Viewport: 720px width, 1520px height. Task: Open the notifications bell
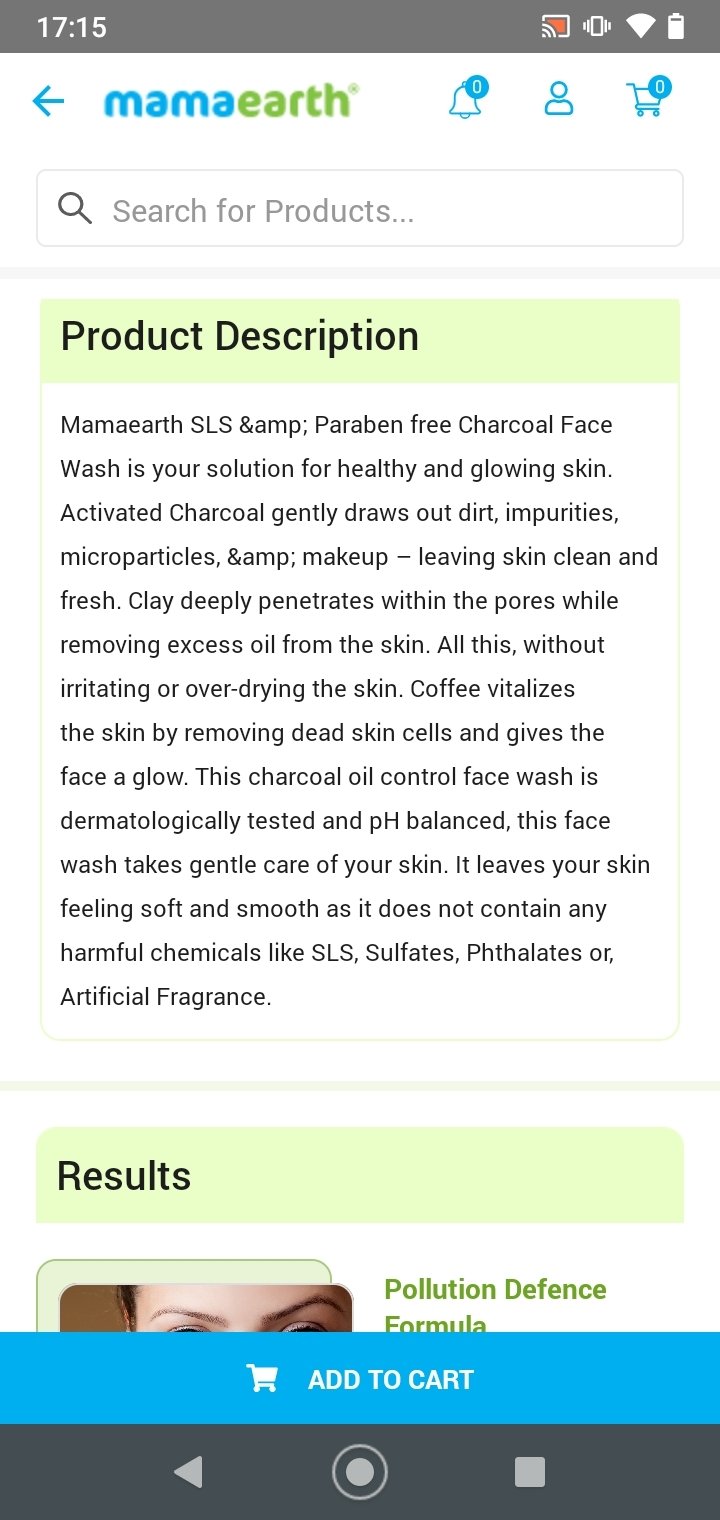[466, 99]
